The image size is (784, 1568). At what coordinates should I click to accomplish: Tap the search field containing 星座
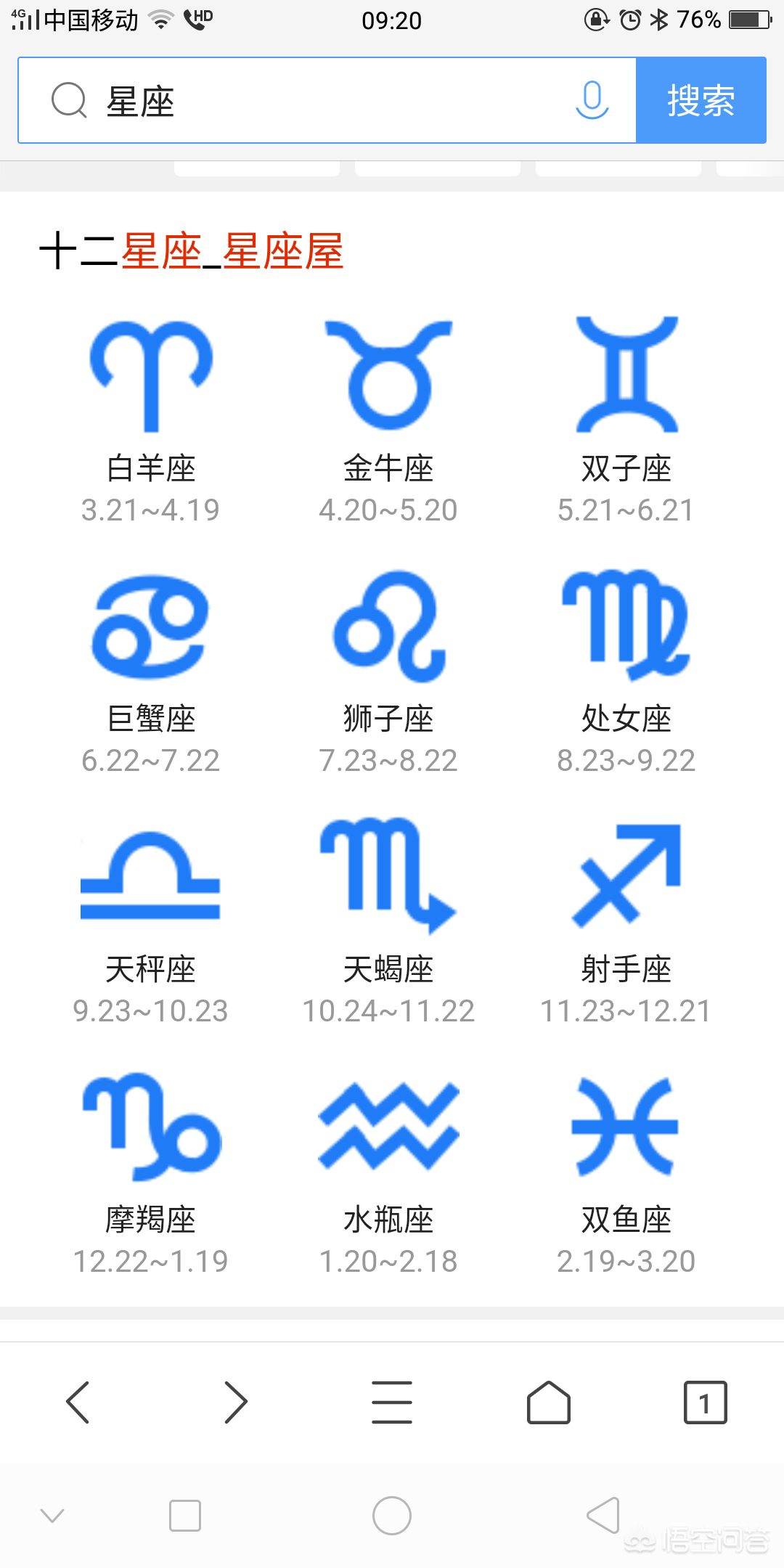pyautogui.click(x=327, y=100)
